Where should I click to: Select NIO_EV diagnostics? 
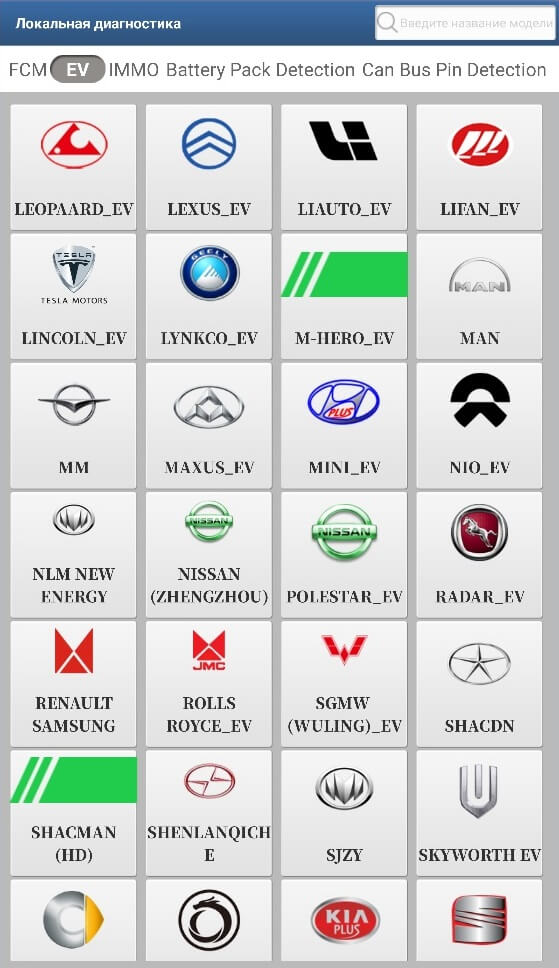pos(479,425)
